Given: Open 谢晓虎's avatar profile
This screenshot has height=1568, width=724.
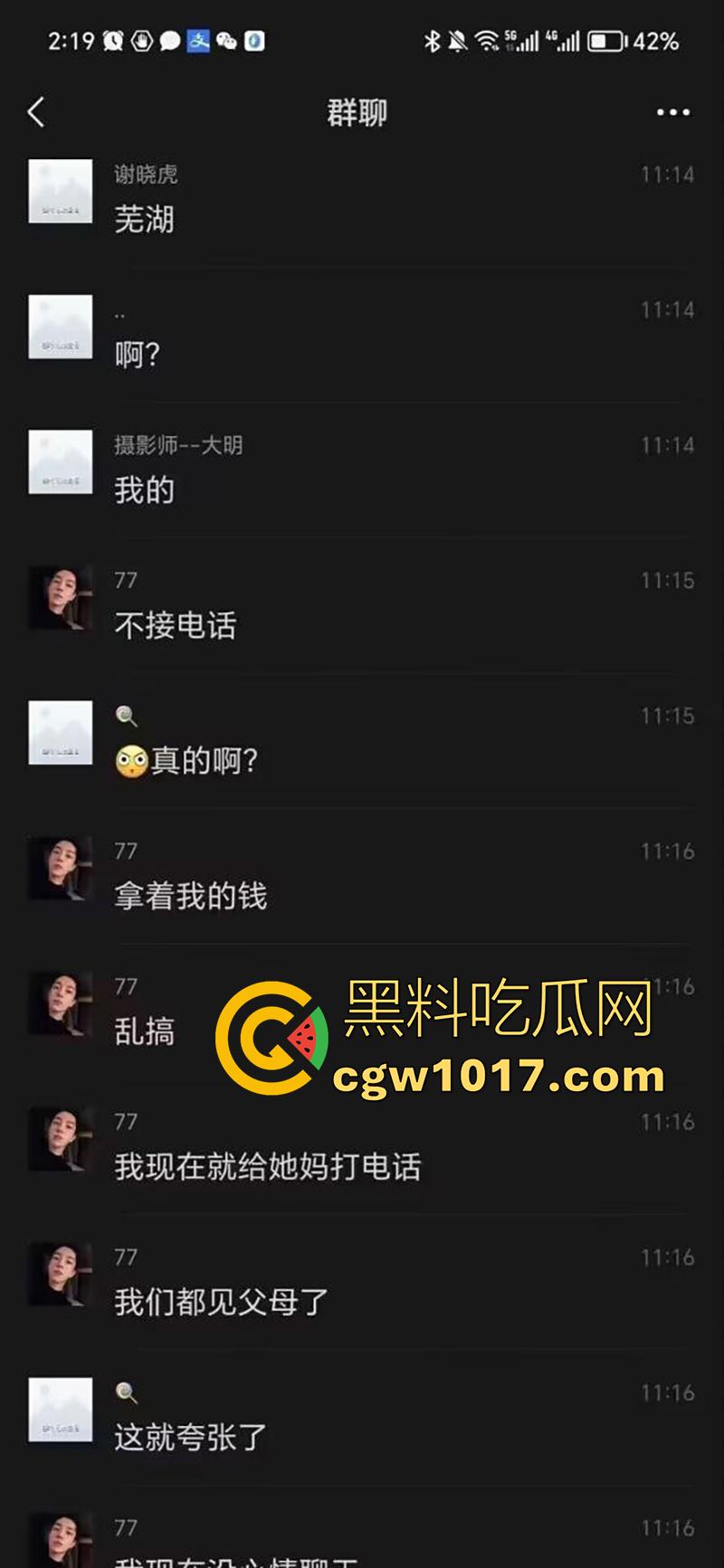Looking at the screenshot, I should coord(61,191).
